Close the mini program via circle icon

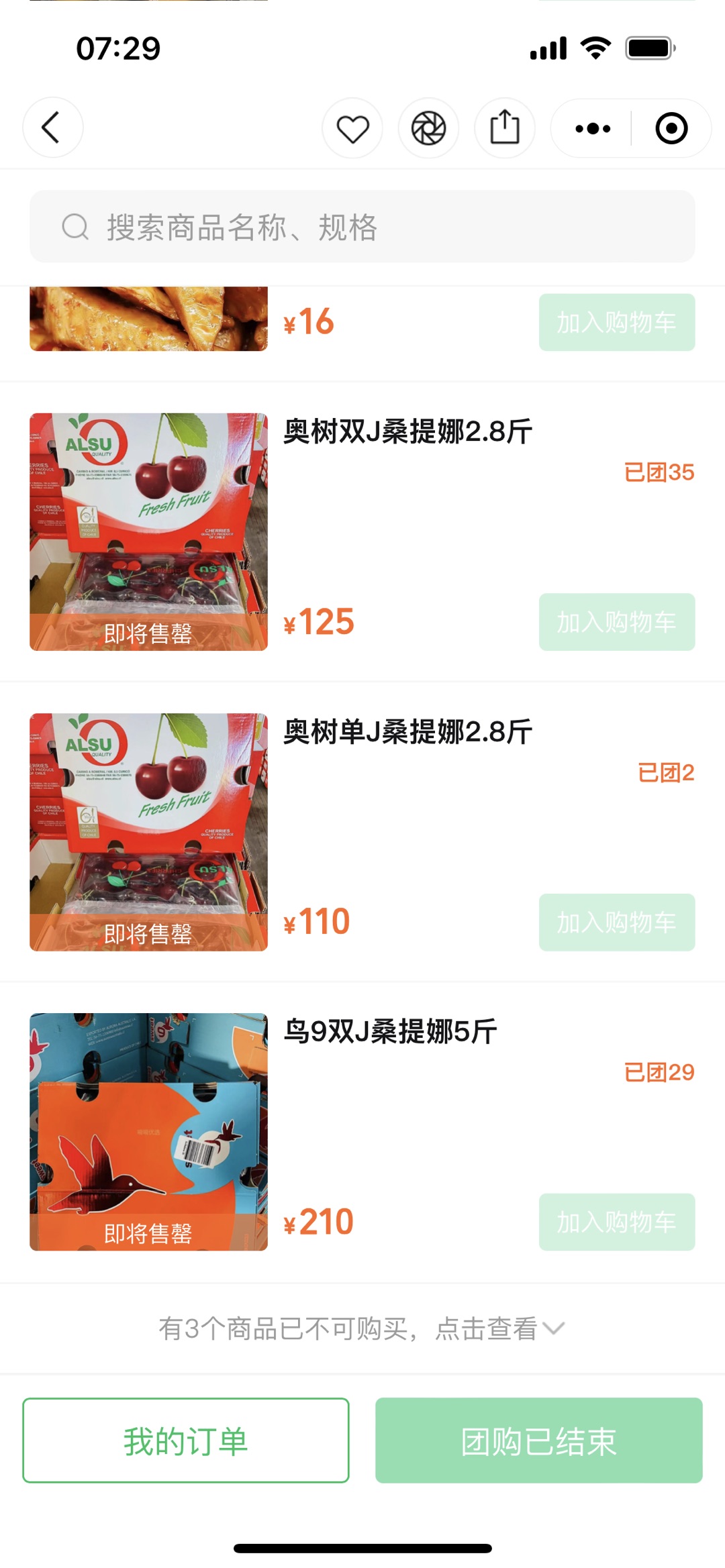click(x=671, y=128)
